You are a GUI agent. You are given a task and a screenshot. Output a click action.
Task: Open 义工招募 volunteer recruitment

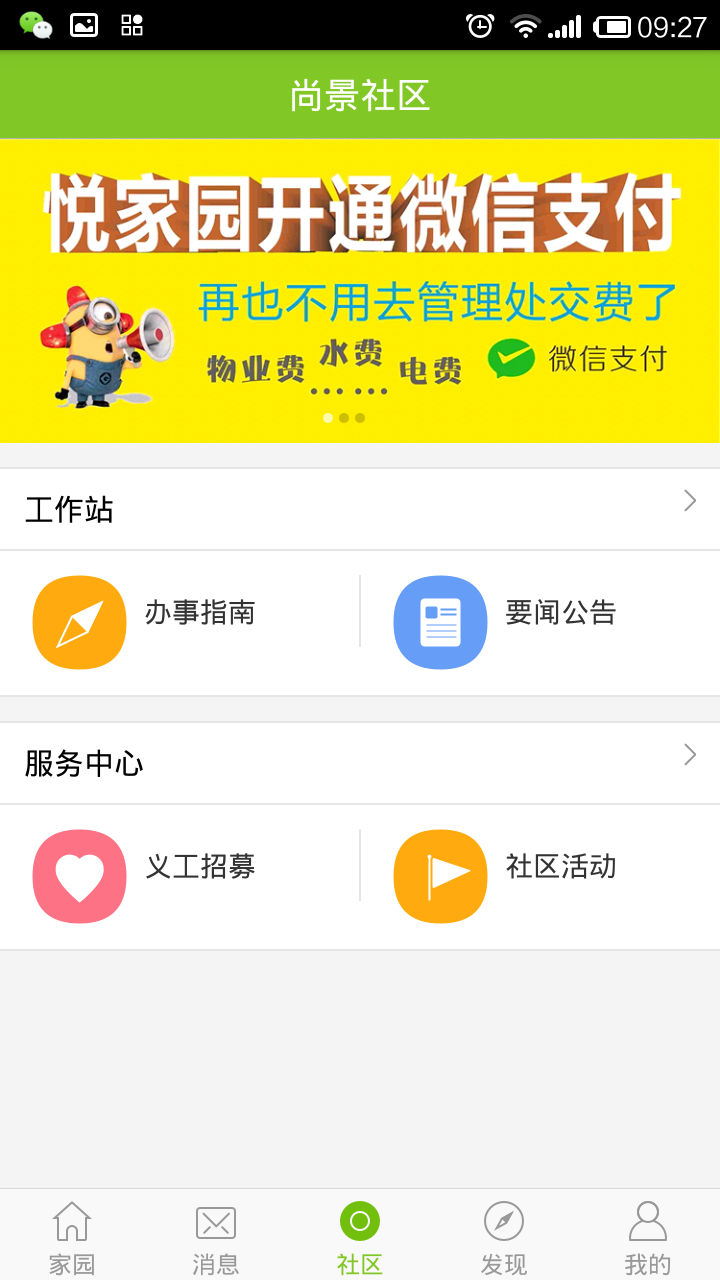click(x=180, y=876)
